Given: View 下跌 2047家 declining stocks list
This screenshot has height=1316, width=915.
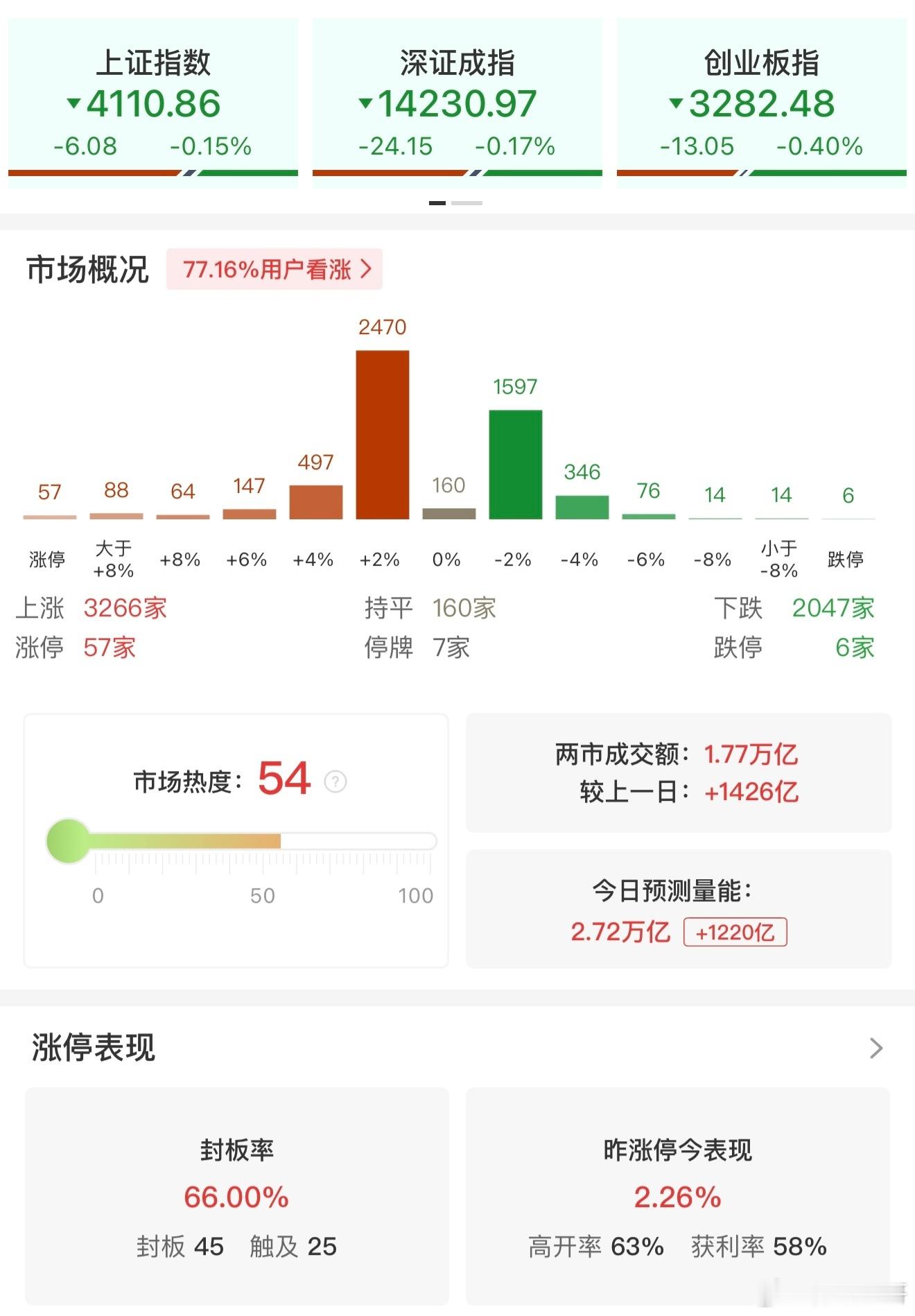Looking at the screenshot, I should click(x=794, y=608).
